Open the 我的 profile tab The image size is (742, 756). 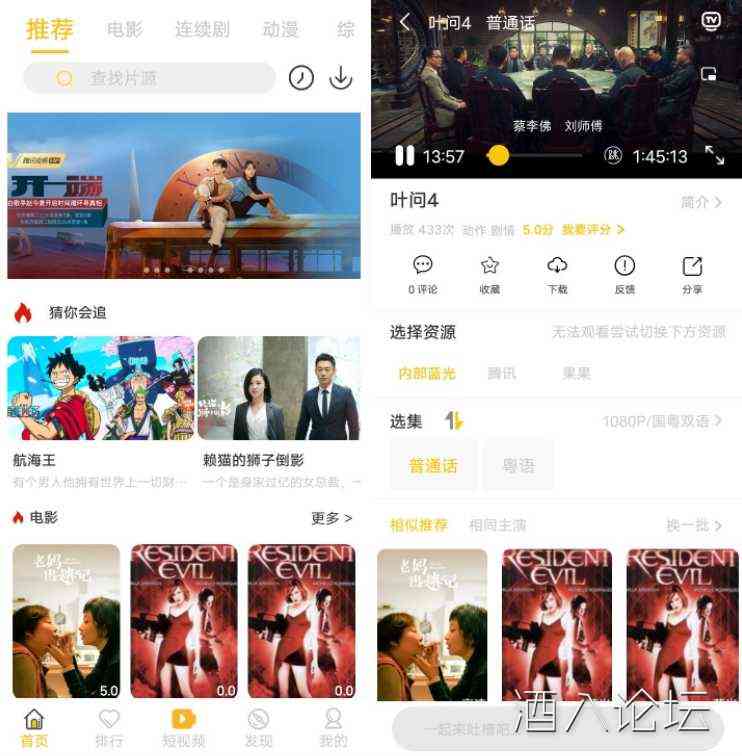point(333,728)
